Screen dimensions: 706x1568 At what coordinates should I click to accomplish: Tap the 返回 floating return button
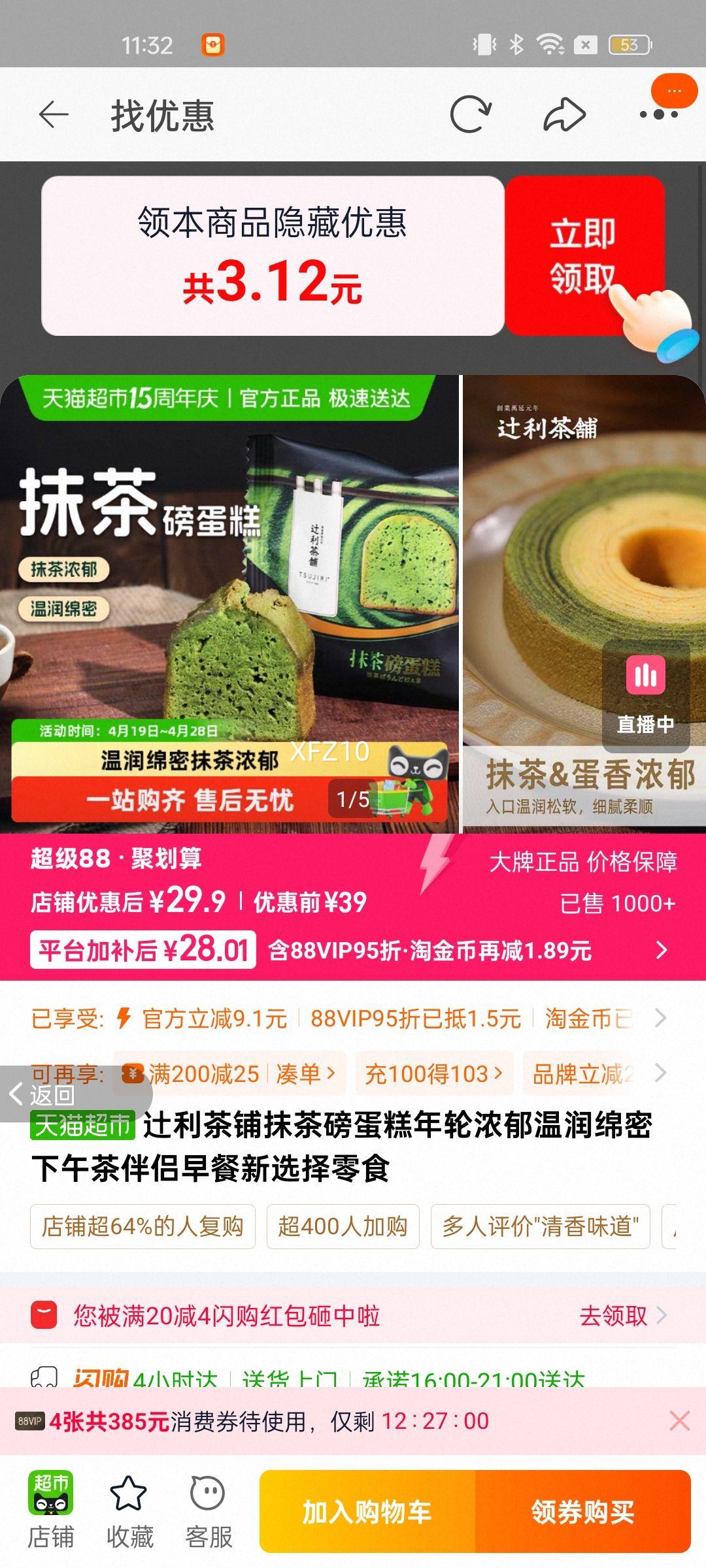click(x=43, y=1094)
